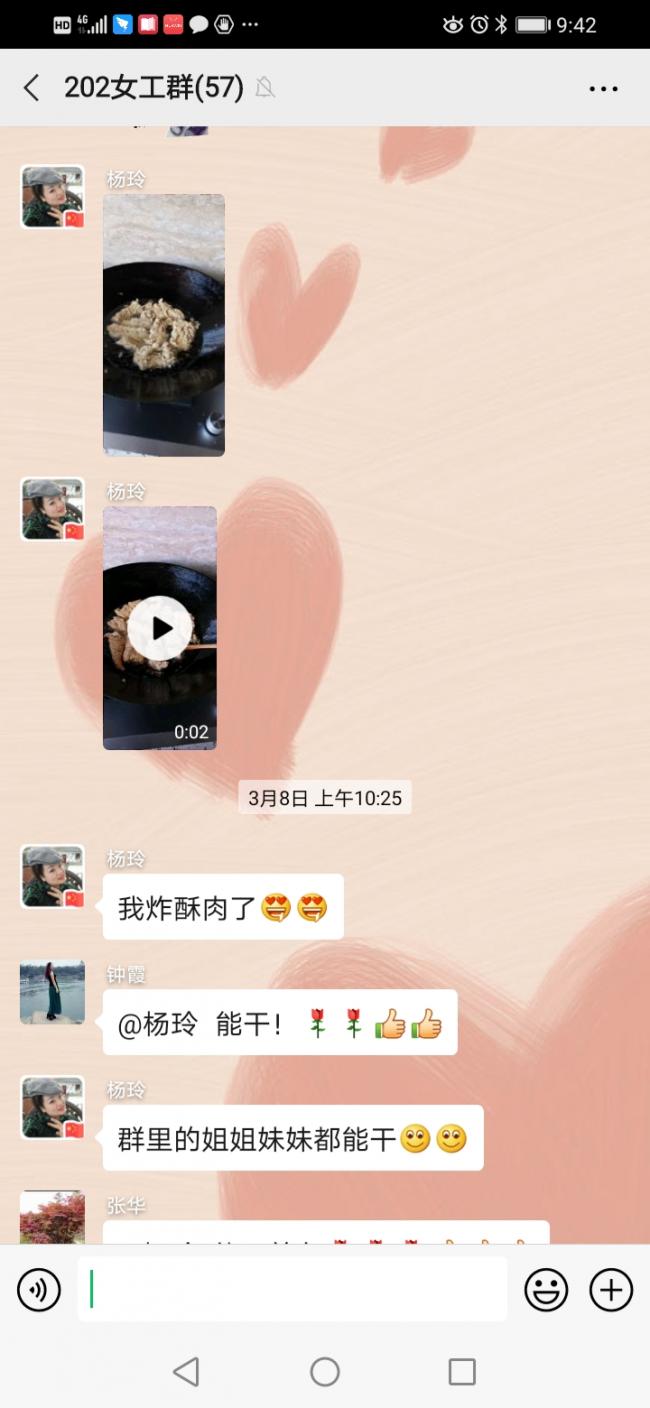This screenshot has height=1408, width=650.
Task: Tap the system home button
Action: coord(324,1371)
